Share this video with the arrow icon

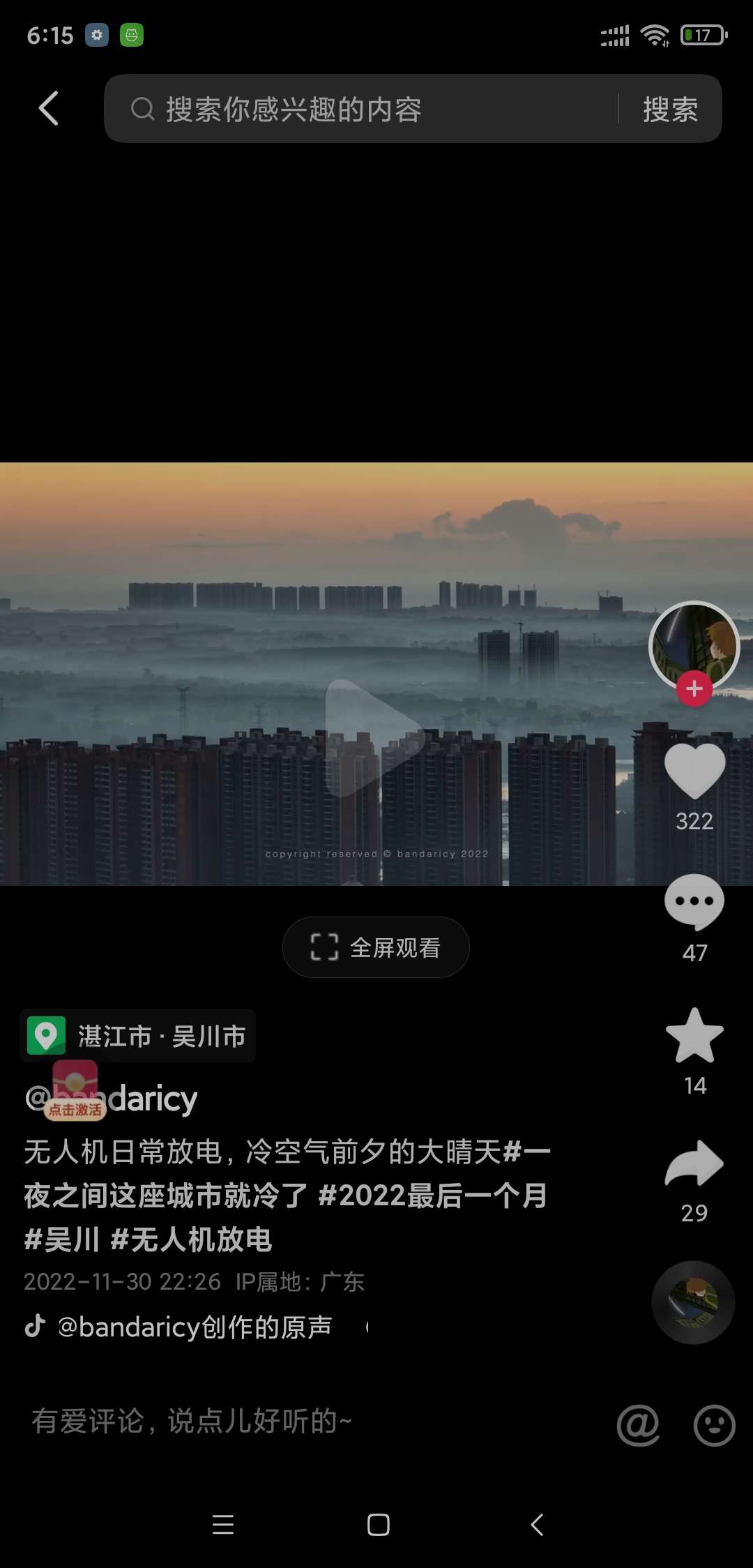[694, 1164]
